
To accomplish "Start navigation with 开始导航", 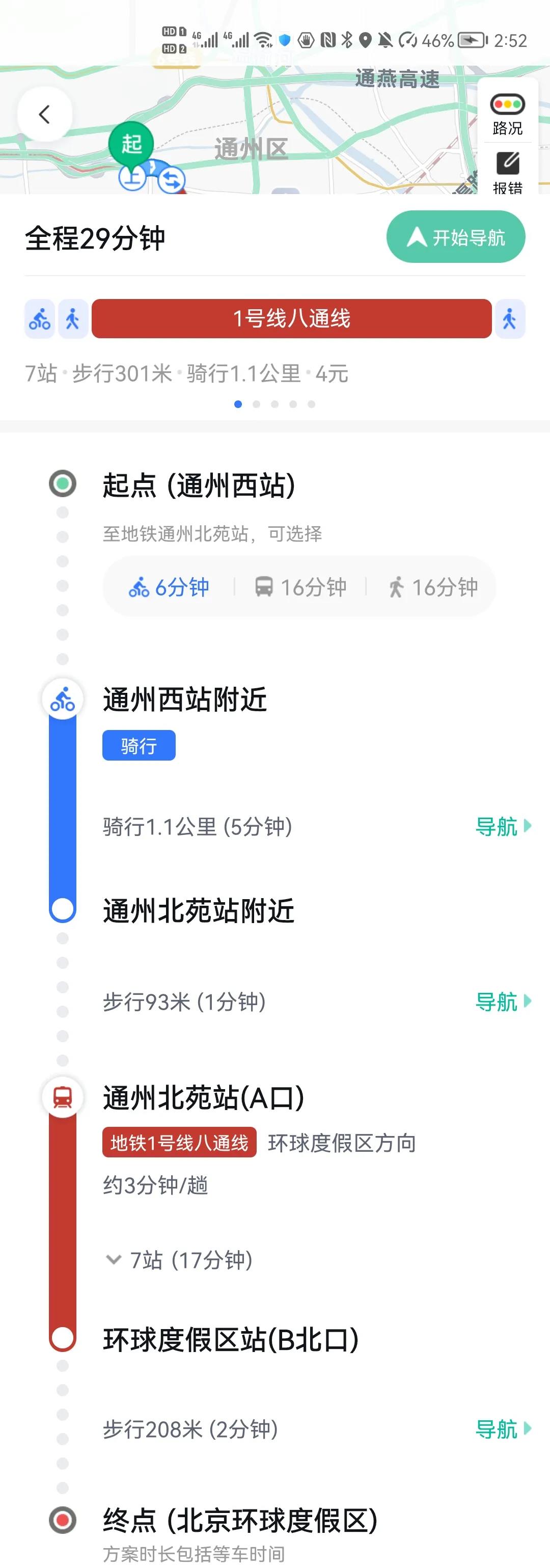I will pos(456,237).
